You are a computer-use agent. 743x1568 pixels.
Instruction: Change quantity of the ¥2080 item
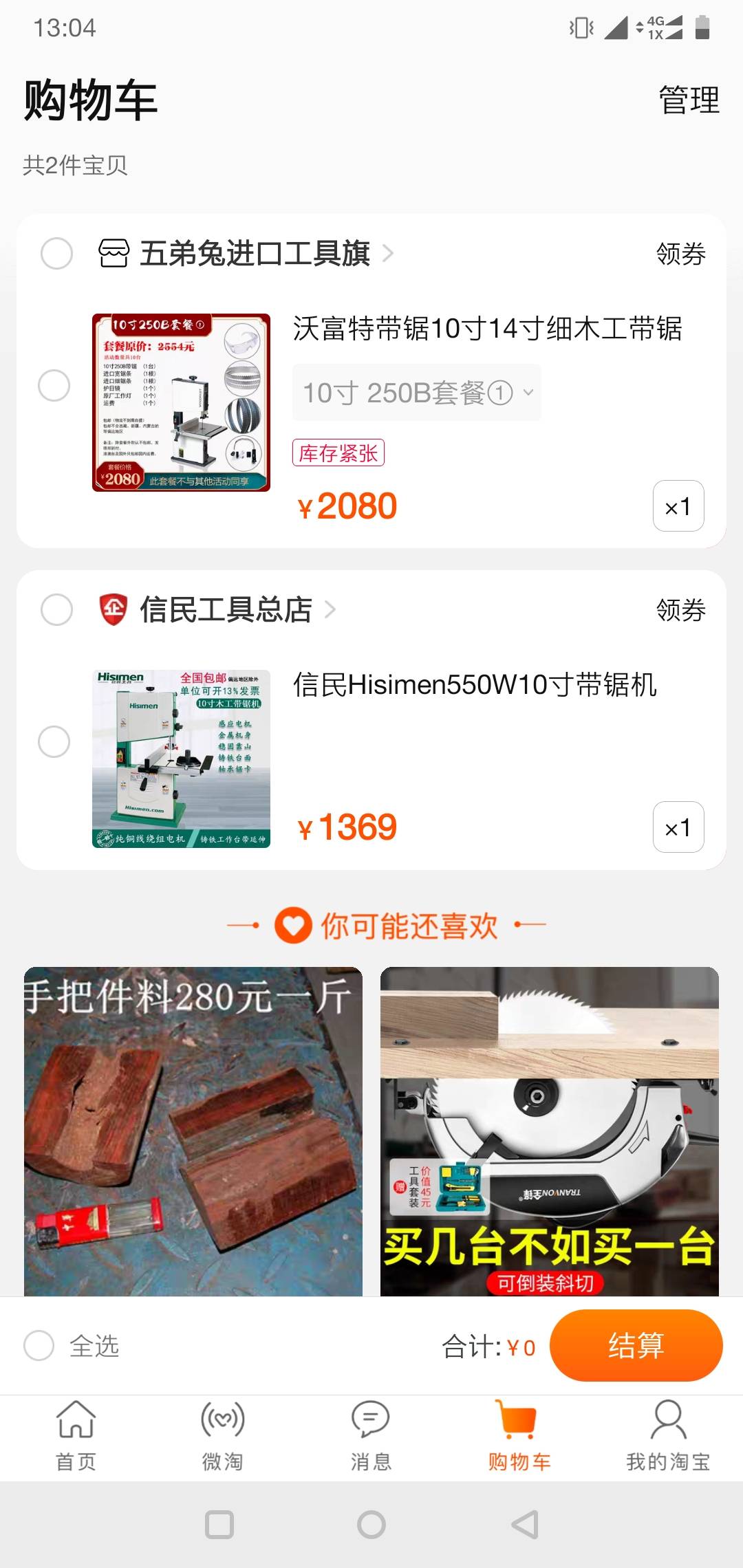click(678, 506)
